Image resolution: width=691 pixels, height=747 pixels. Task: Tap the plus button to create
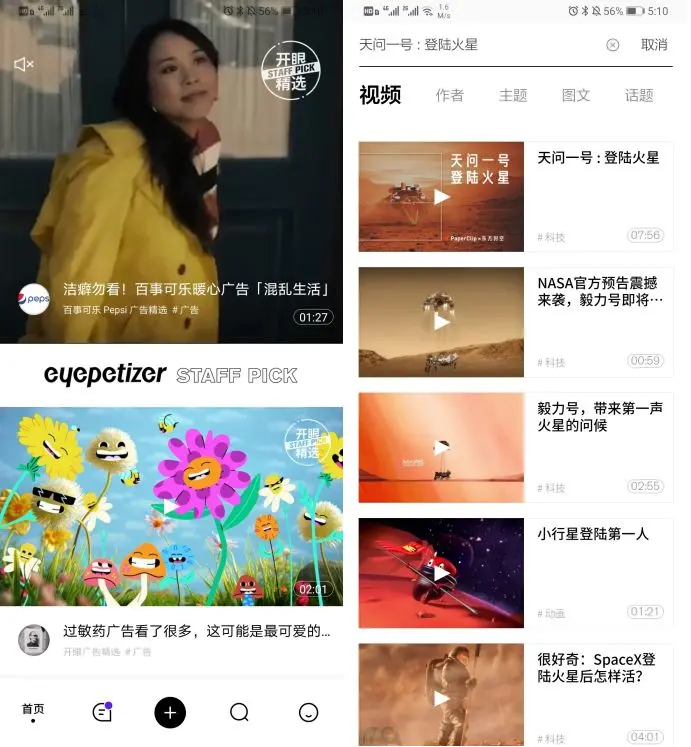170,712
